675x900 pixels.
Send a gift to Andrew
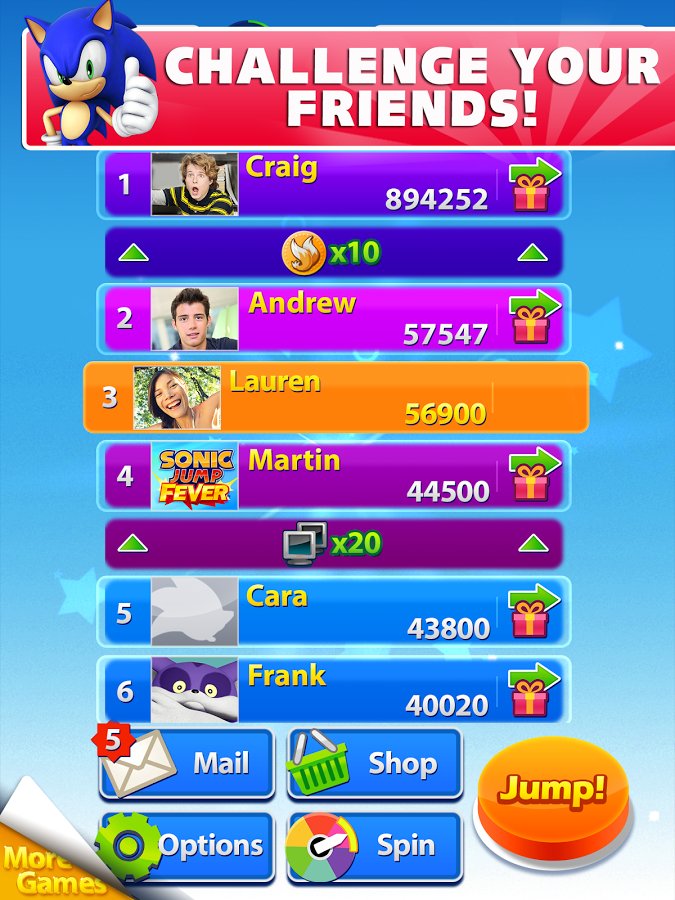533,319
